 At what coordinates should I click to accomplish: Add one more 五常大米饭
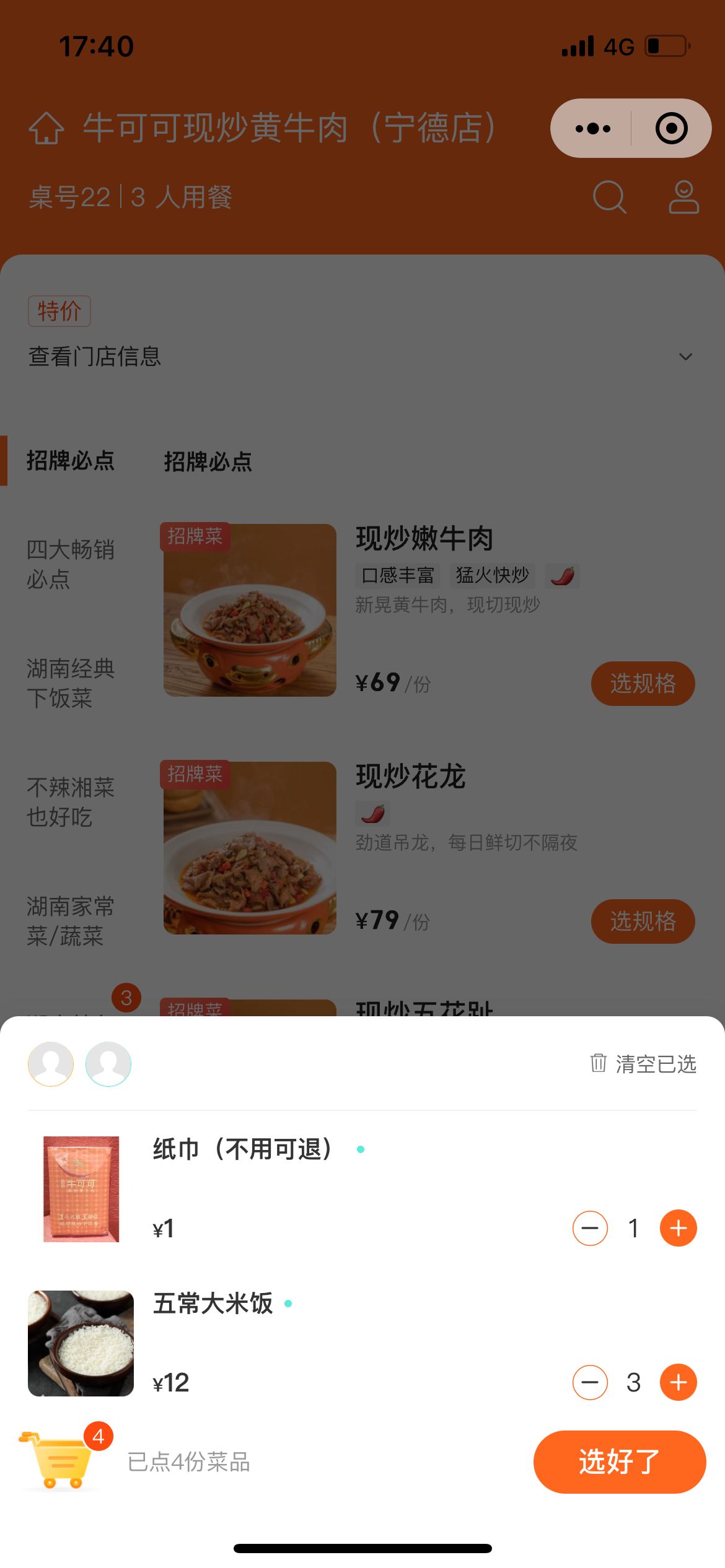pyautogui.click(x=678, y=1382)
